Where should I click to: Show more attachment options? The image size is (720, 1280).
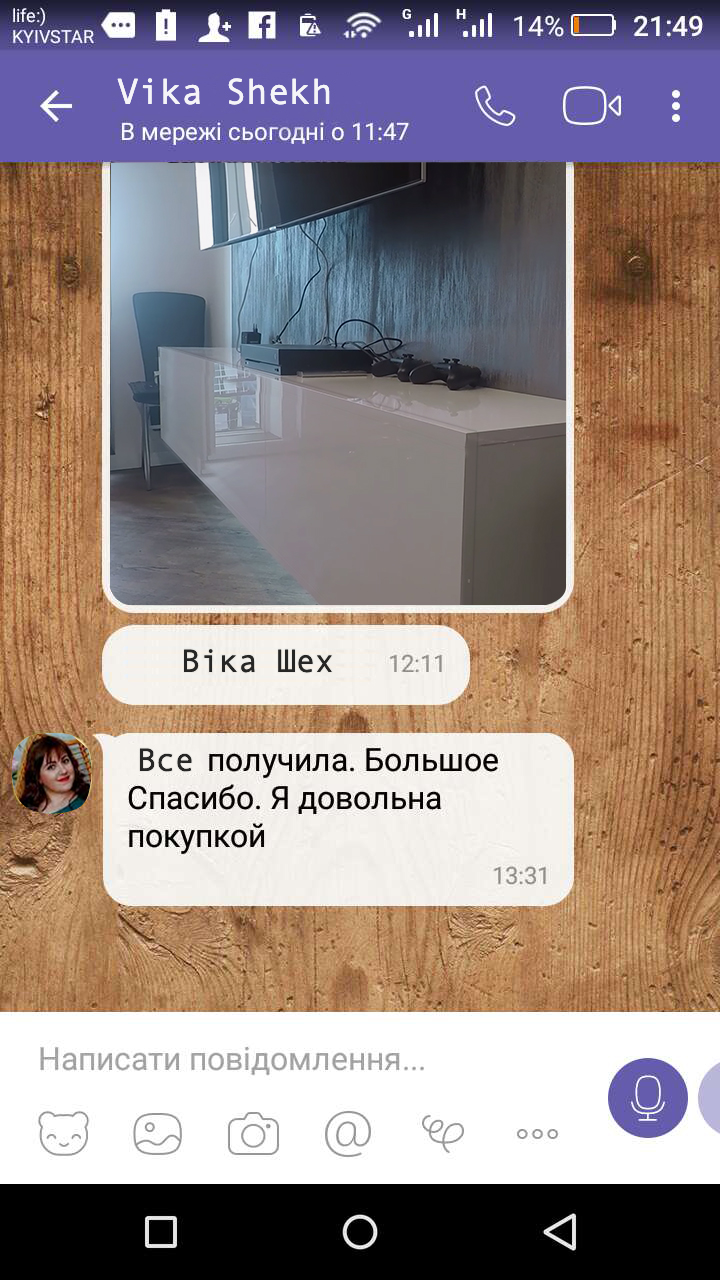(537, 1133)
